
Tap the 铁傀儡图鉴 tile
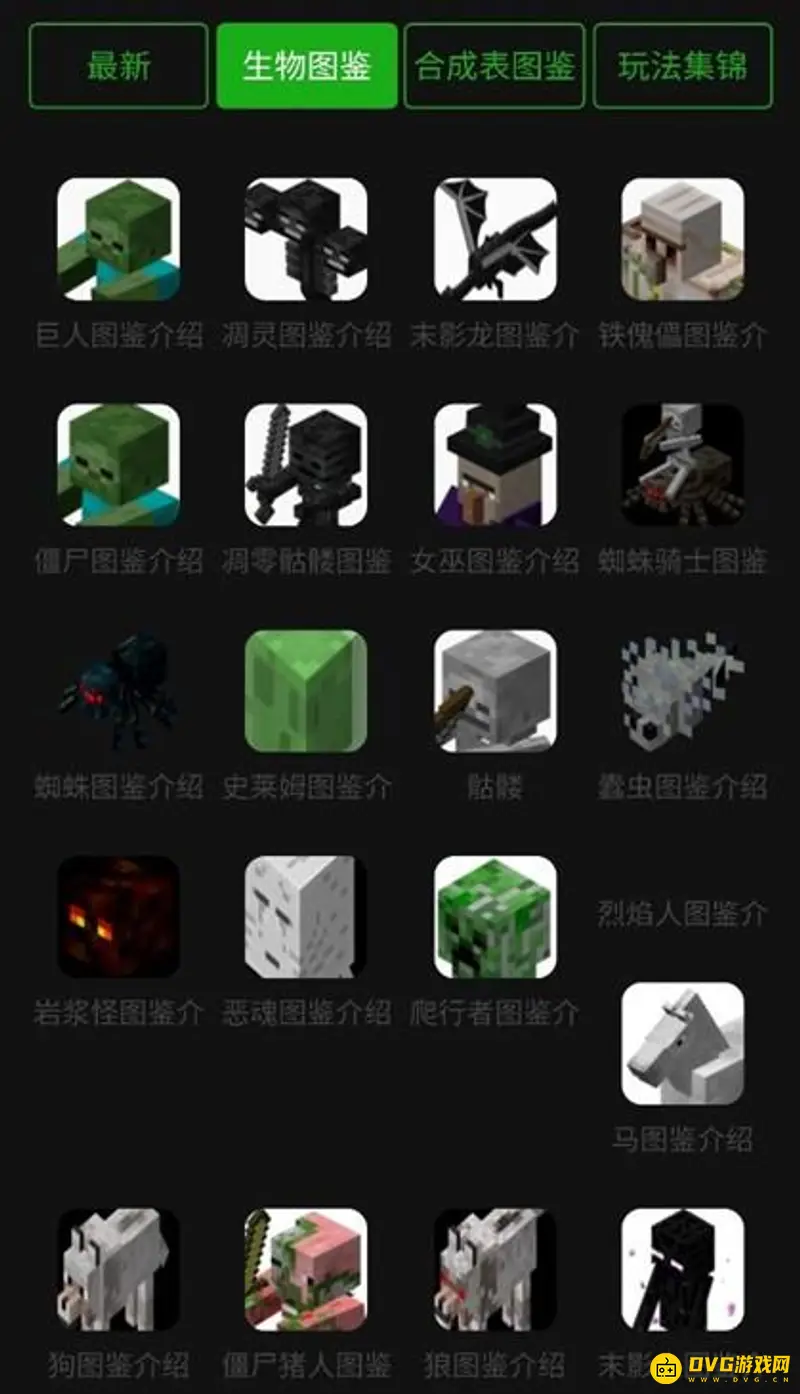pos(682,240)
